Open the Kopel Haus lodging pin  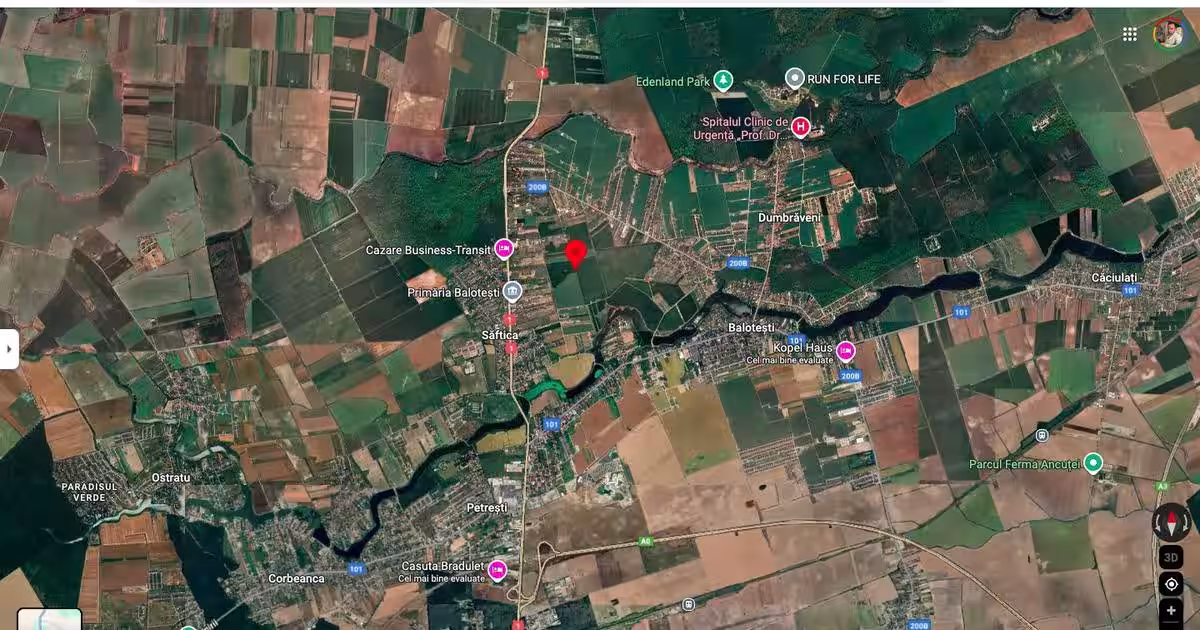[846, 350]
